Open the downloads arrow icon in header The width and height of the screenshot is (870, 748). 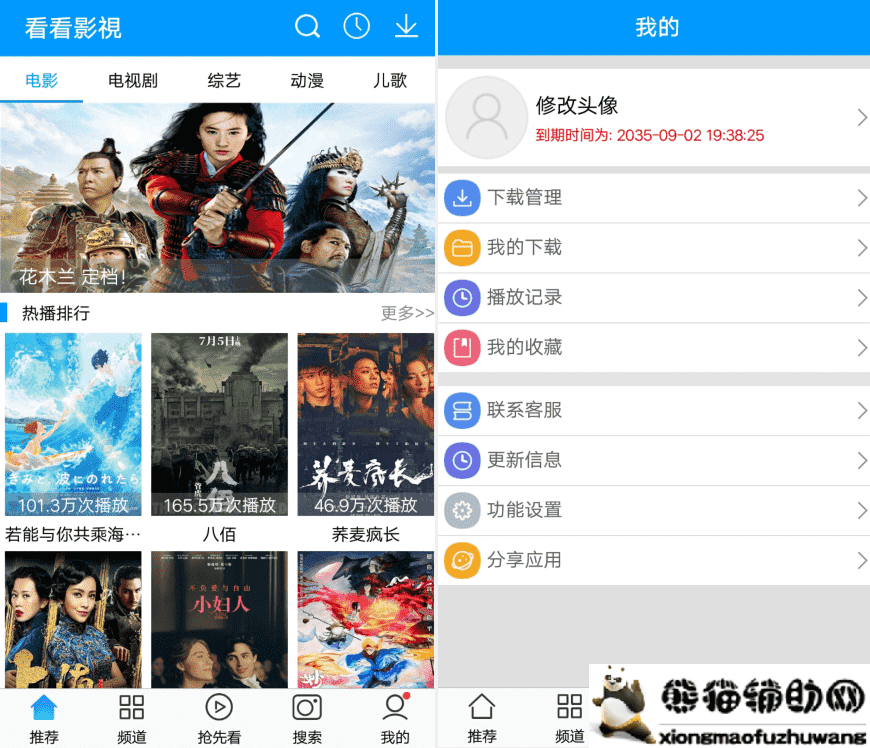(406, 27)
